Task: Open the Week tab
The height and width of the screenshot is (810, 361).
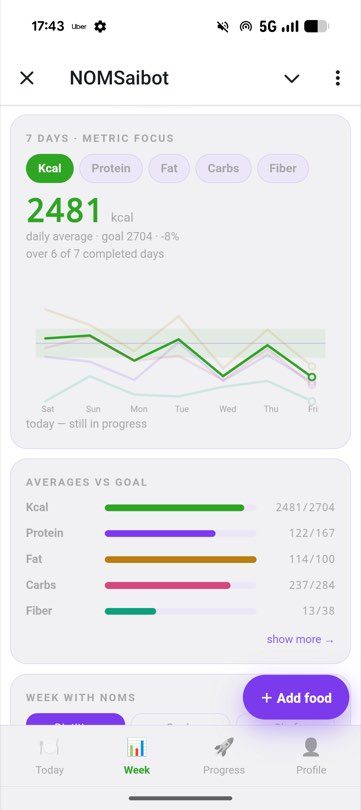Action: (137, 757)
